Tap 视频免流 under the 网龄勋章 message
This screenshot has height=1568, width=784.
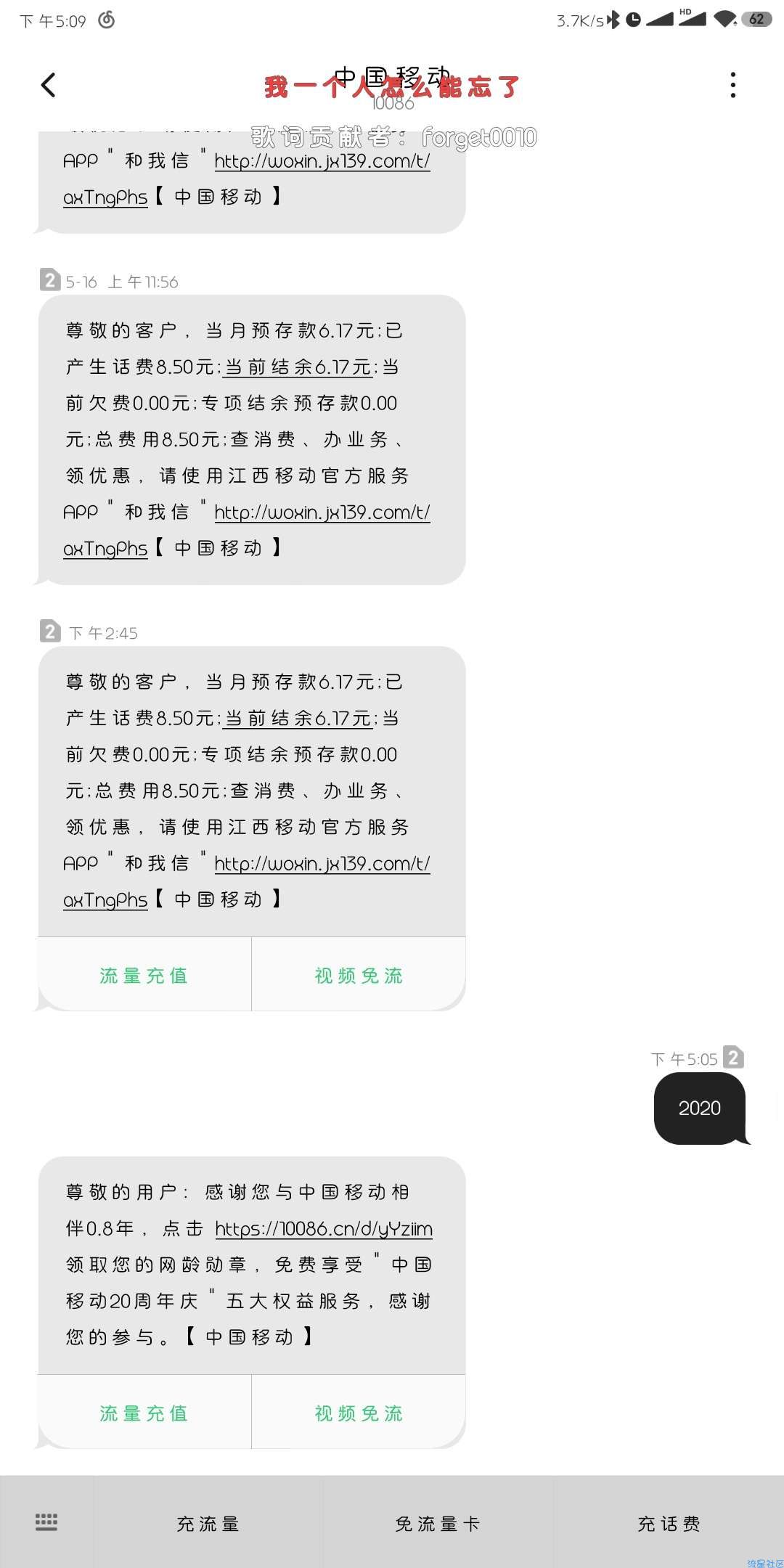coord(359,1413)
